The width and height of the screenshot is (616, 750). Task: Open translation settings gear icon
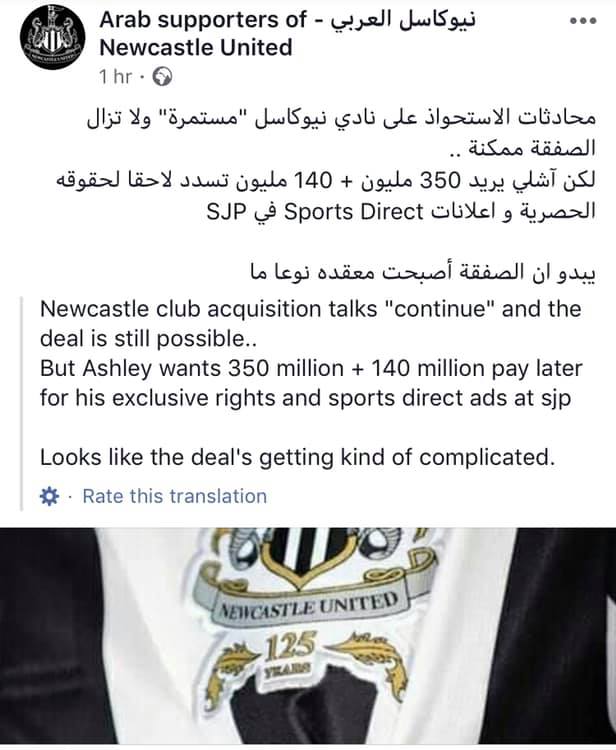click(51, 496)
